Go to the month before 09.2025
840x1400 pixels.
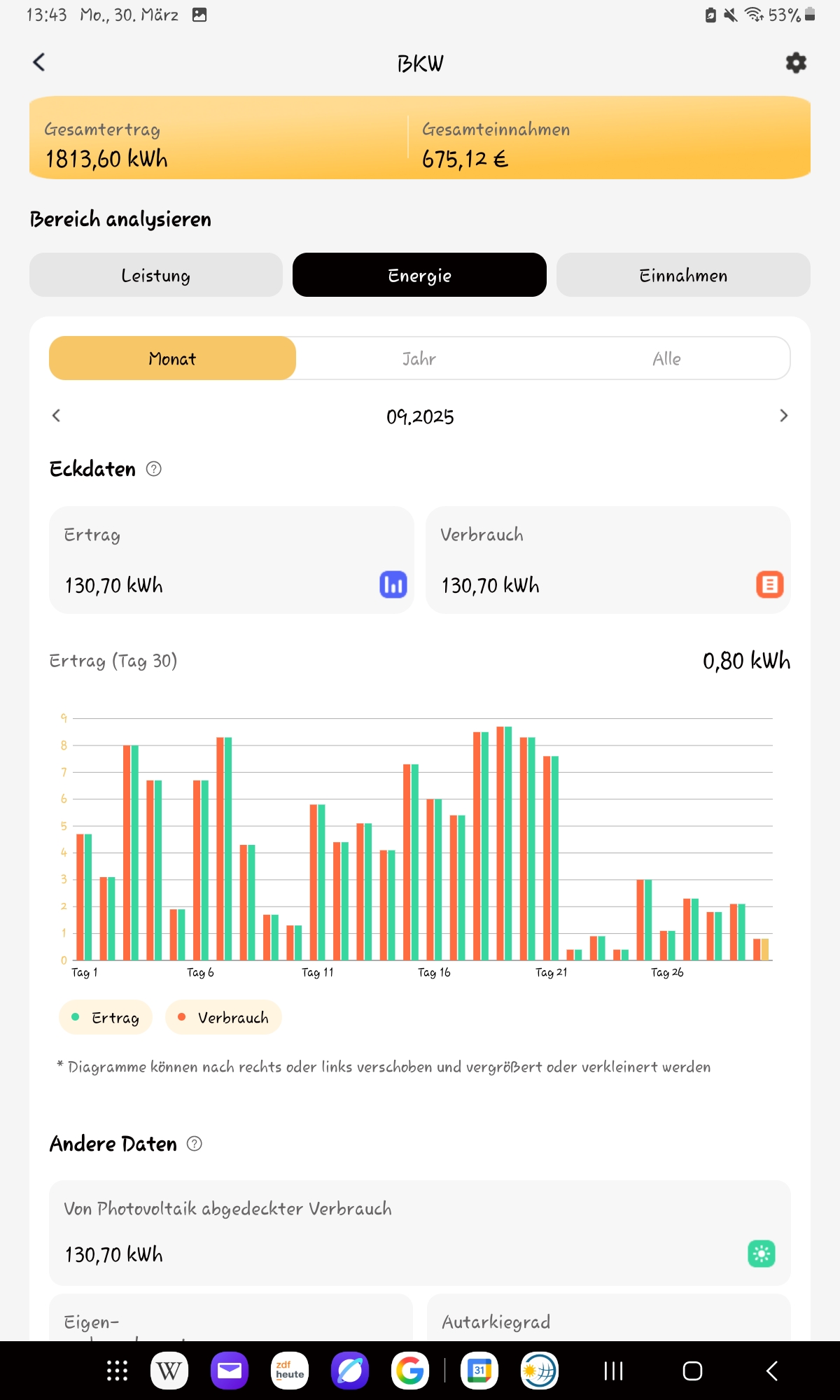[x=57, y=416]
